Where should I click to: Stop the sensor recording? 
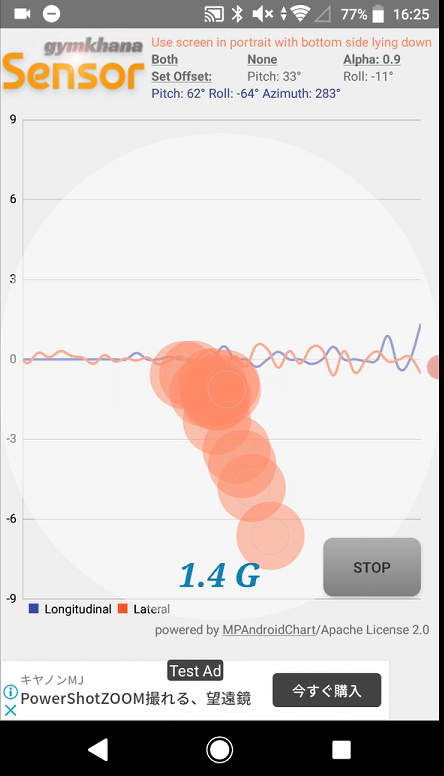tap(372, 567)
